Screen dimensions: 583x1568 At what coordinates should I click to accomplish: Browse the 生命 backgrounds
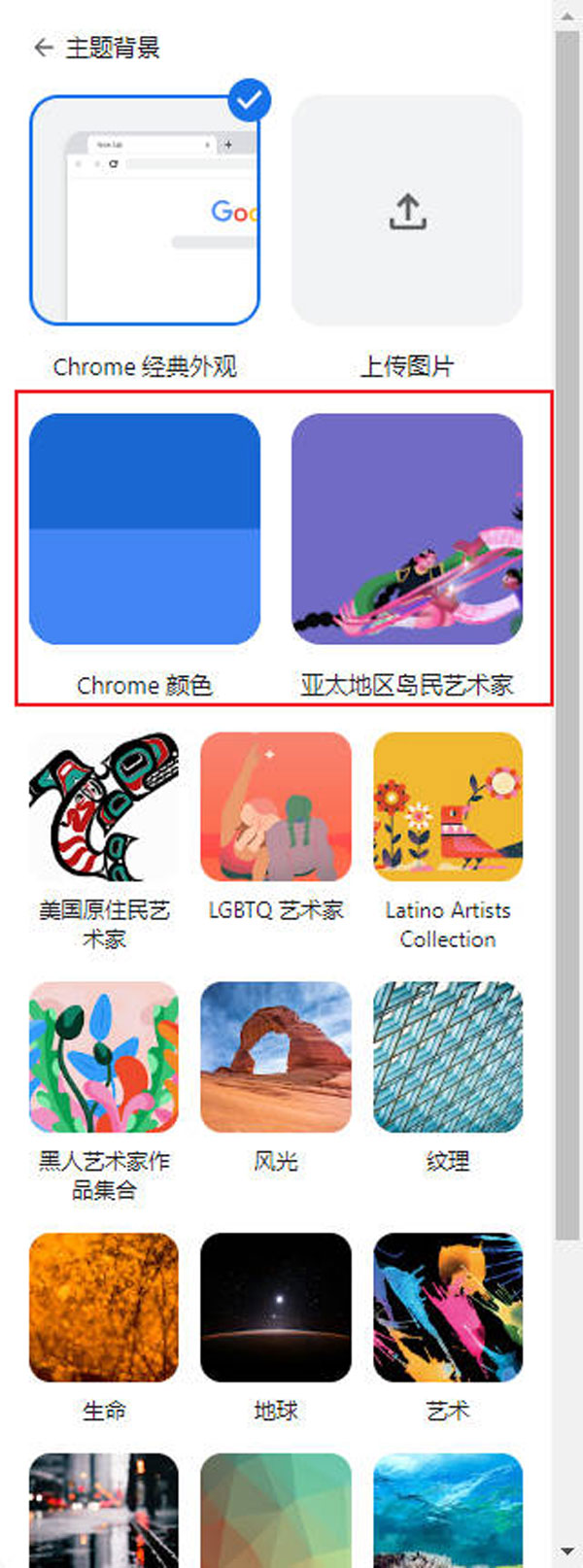[x=104, y=1308]
